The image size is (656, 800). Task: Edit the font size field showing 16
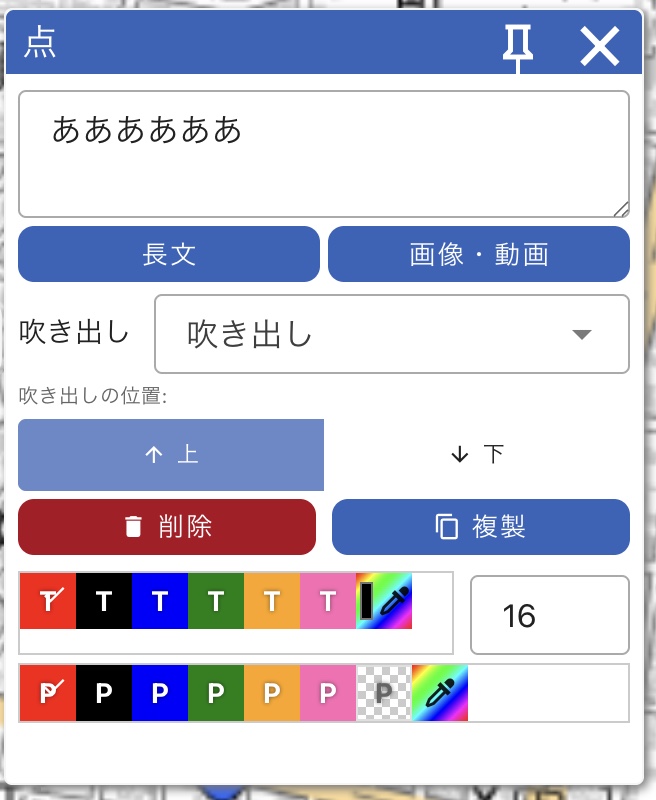[549, 615]
